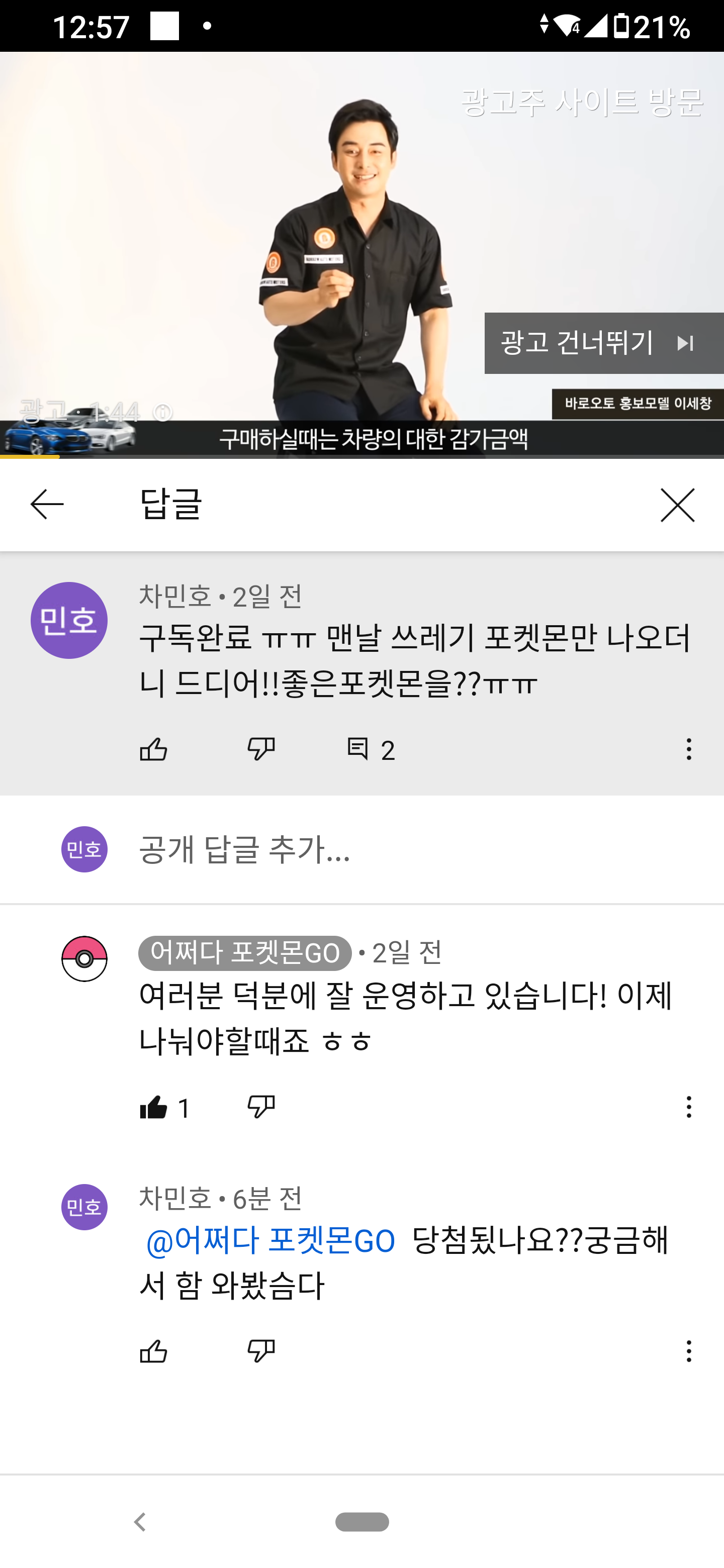Close the 답글 replies panel
Image resolution: width=724 pixels, height=1568 pixels.
click(x=677, y=505)
